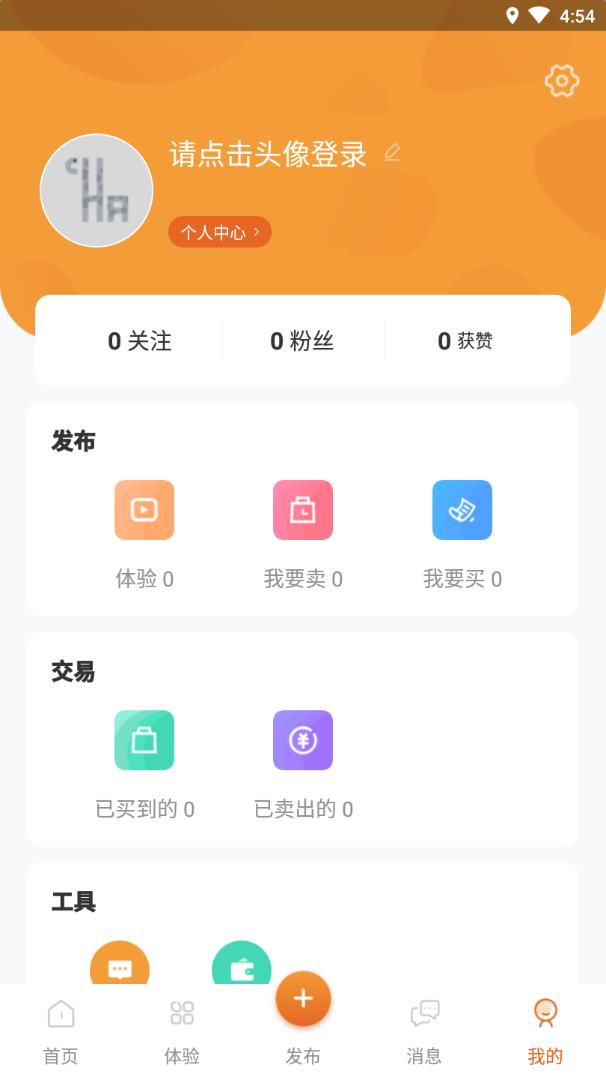Open the orange chat tool icon

click(120, 965)
